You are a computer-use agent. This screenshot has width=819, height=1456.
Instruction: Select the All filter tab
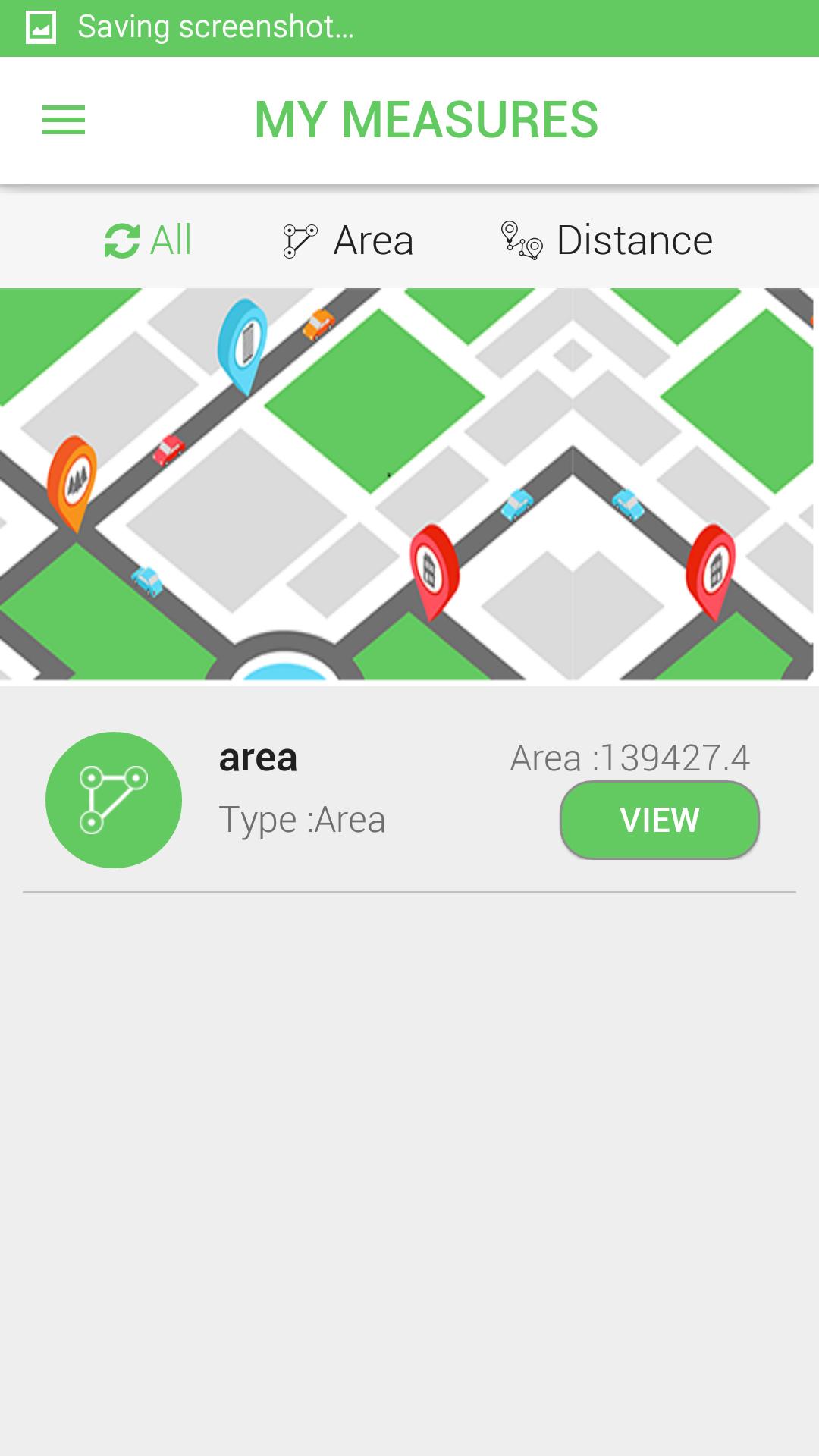click(149, 240)
